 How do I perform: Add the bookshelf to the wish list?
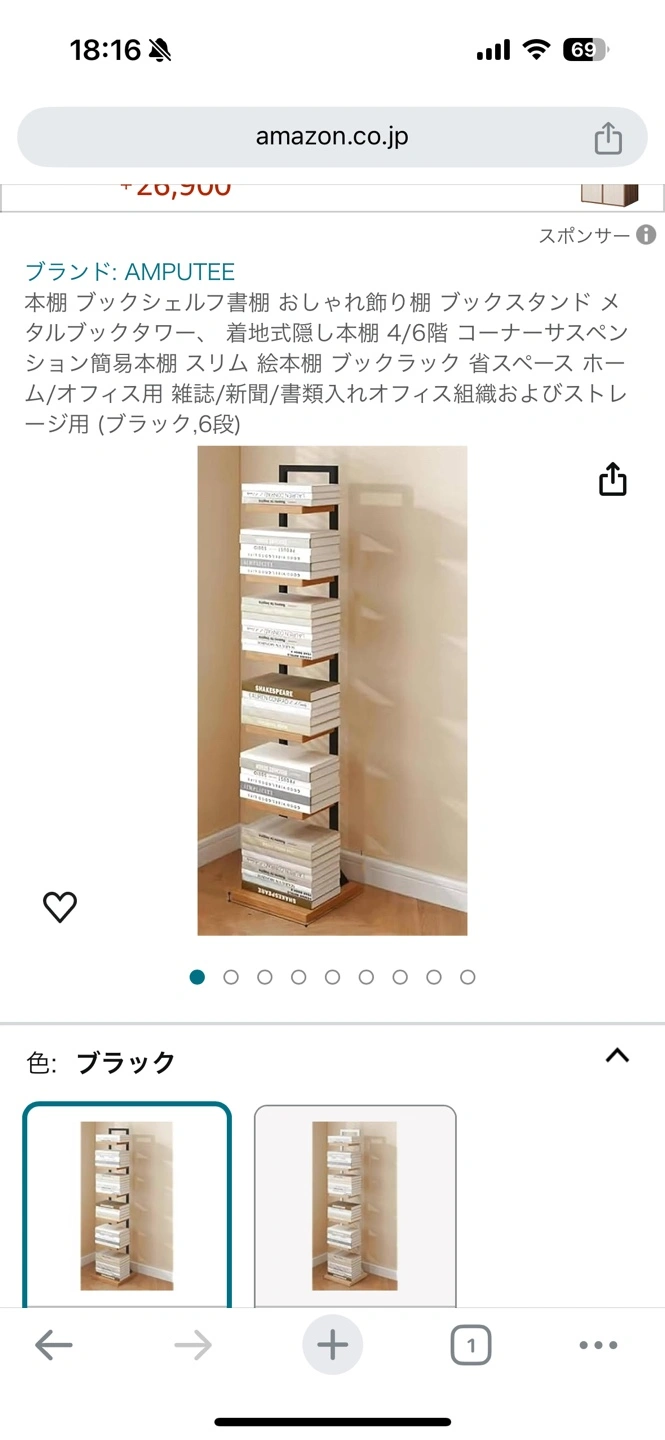[x=60, y=907]
